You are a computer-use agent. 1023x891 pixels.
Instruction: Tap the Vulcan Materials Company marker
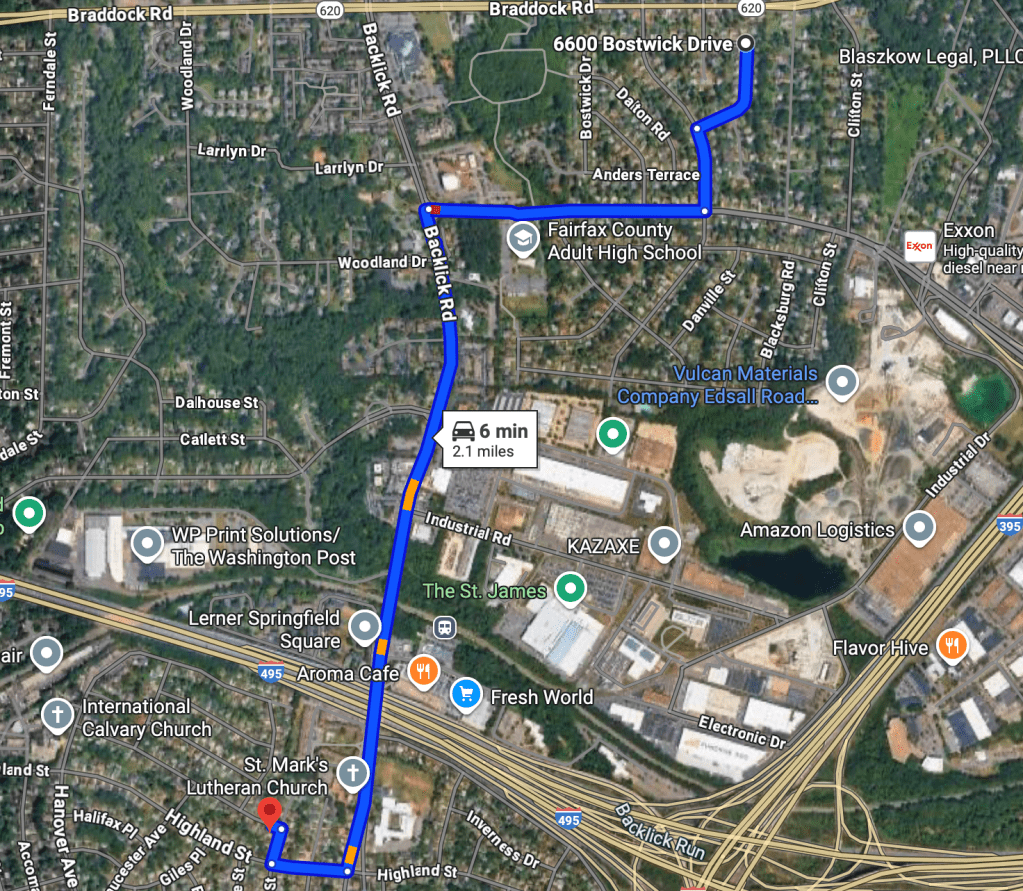(845, 381)
